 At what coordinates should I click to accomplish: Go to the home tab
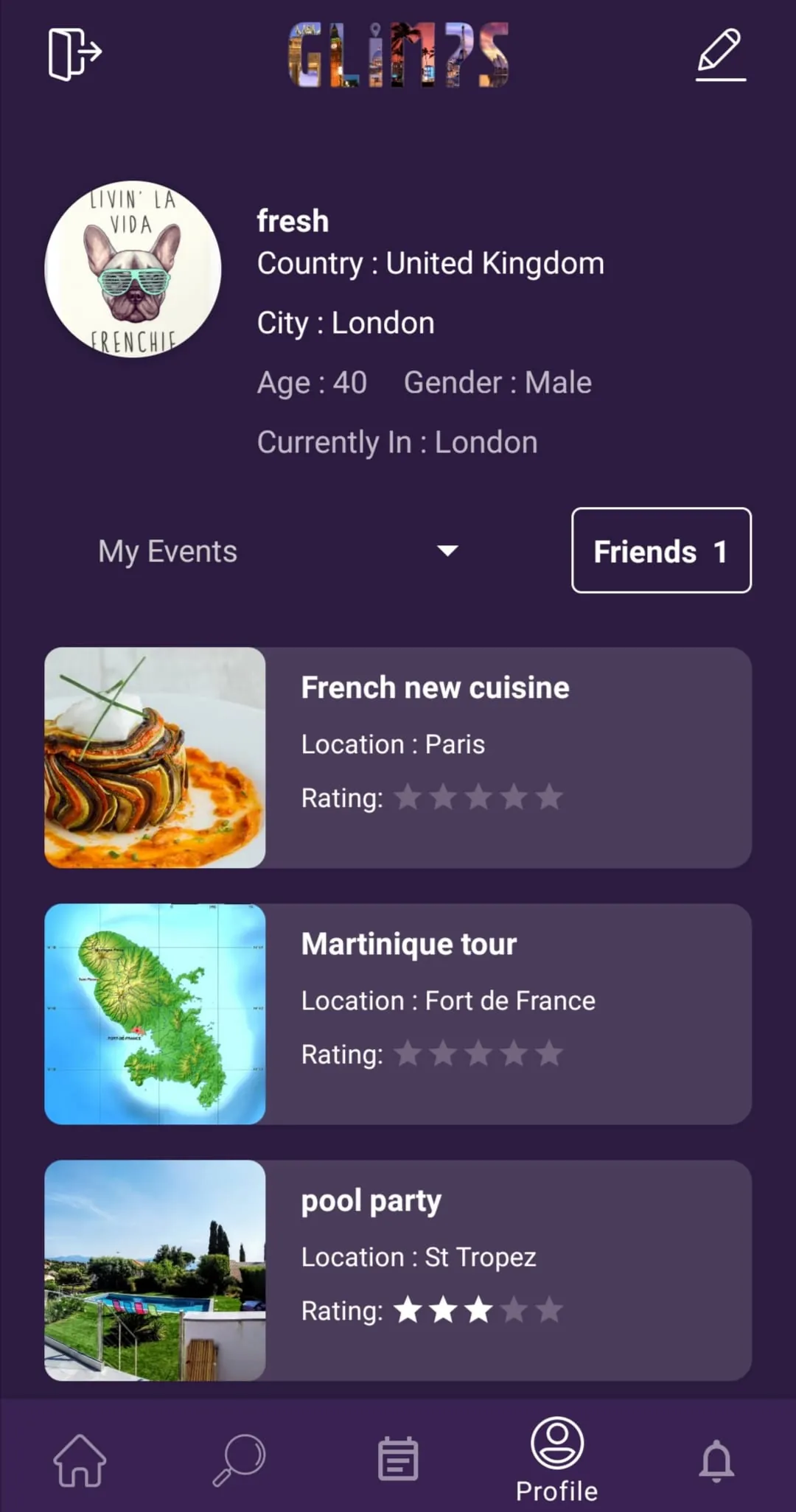(x=80, y=1460)
